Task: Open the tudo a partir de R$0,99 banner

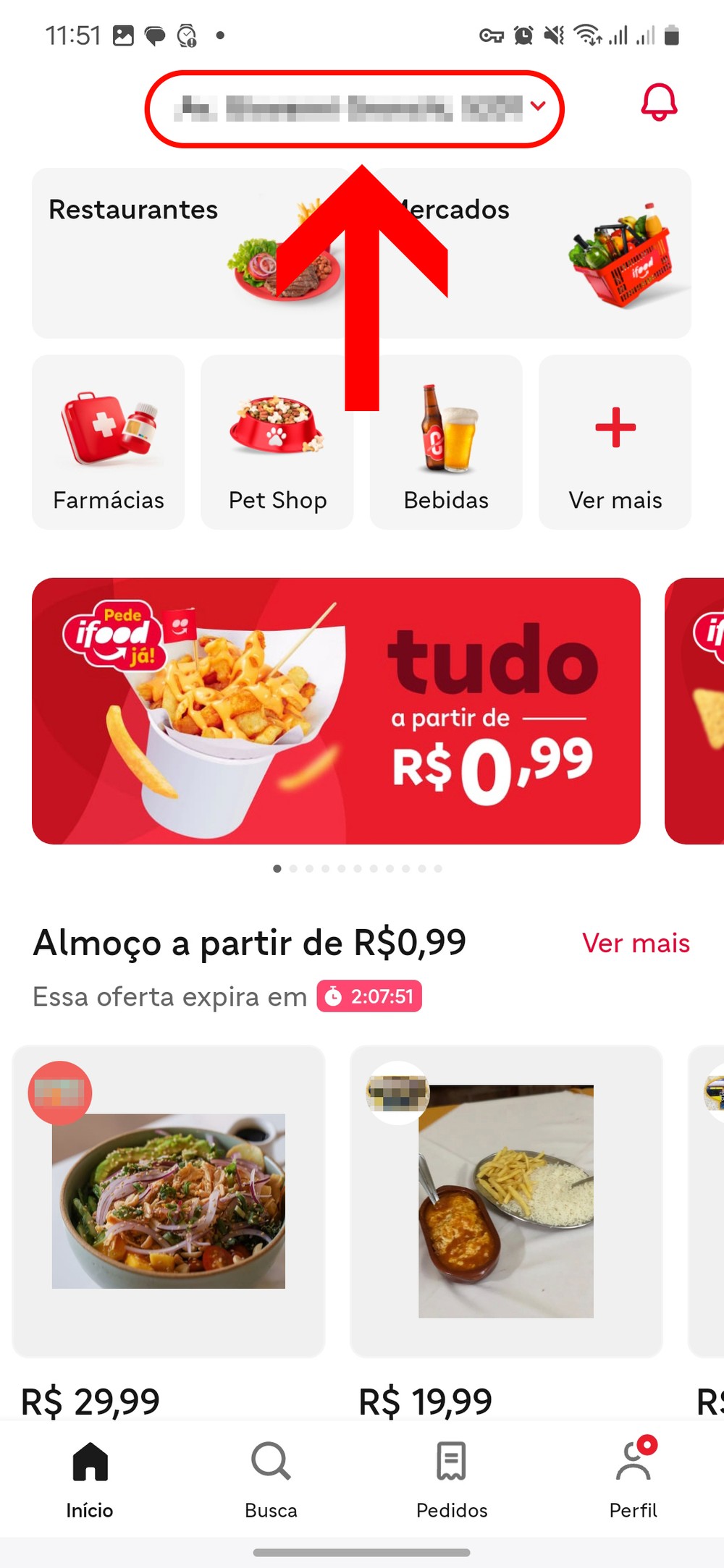Action: [336, 711]
